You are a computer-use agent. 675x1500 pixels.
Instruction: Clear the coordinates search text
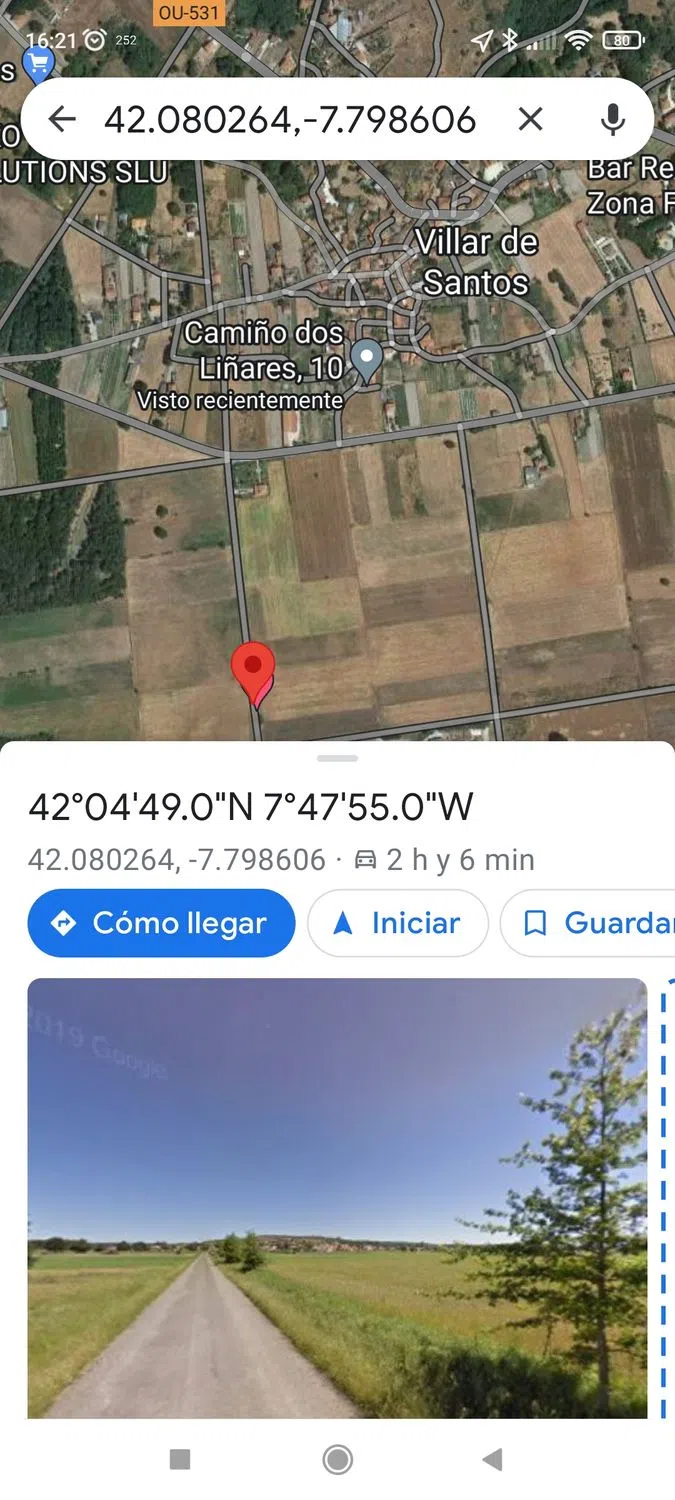point(530,120)
